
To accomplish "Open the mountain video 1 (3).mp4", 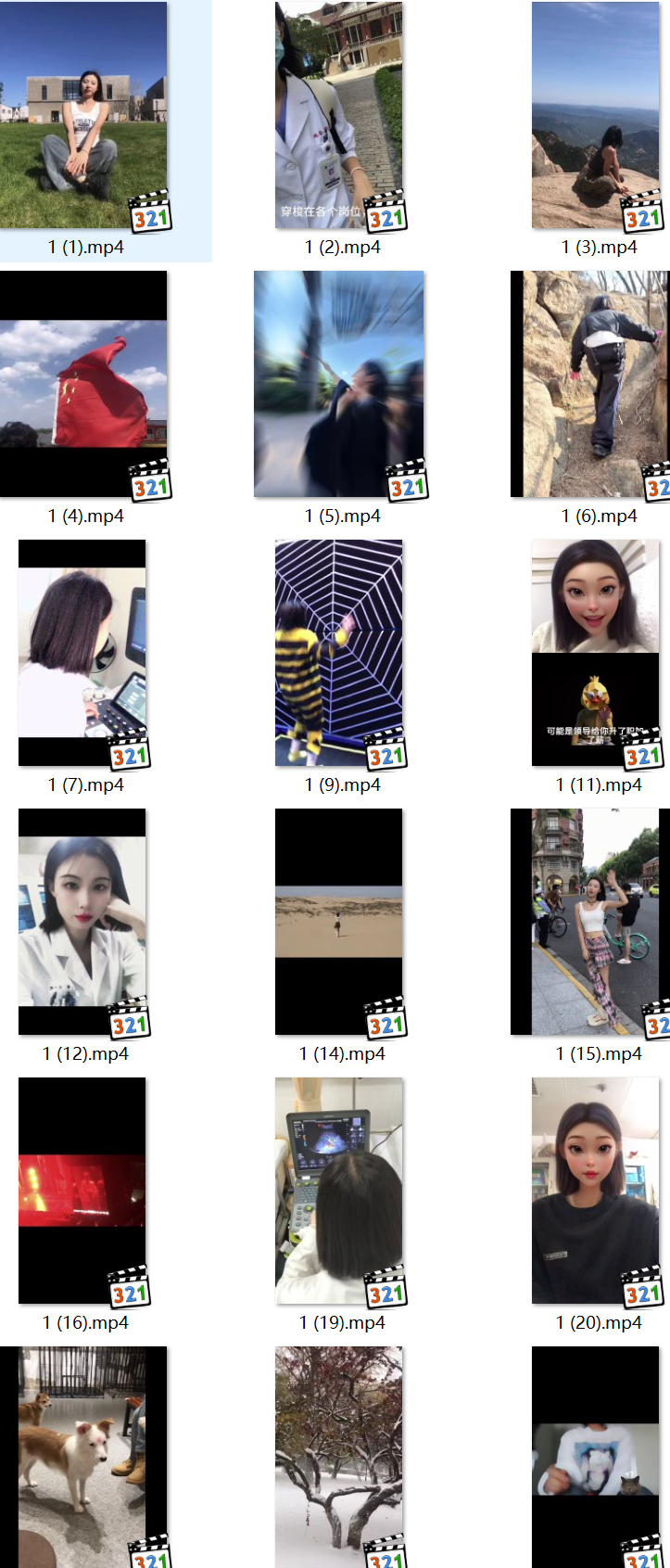I will [x=596, y=116].
